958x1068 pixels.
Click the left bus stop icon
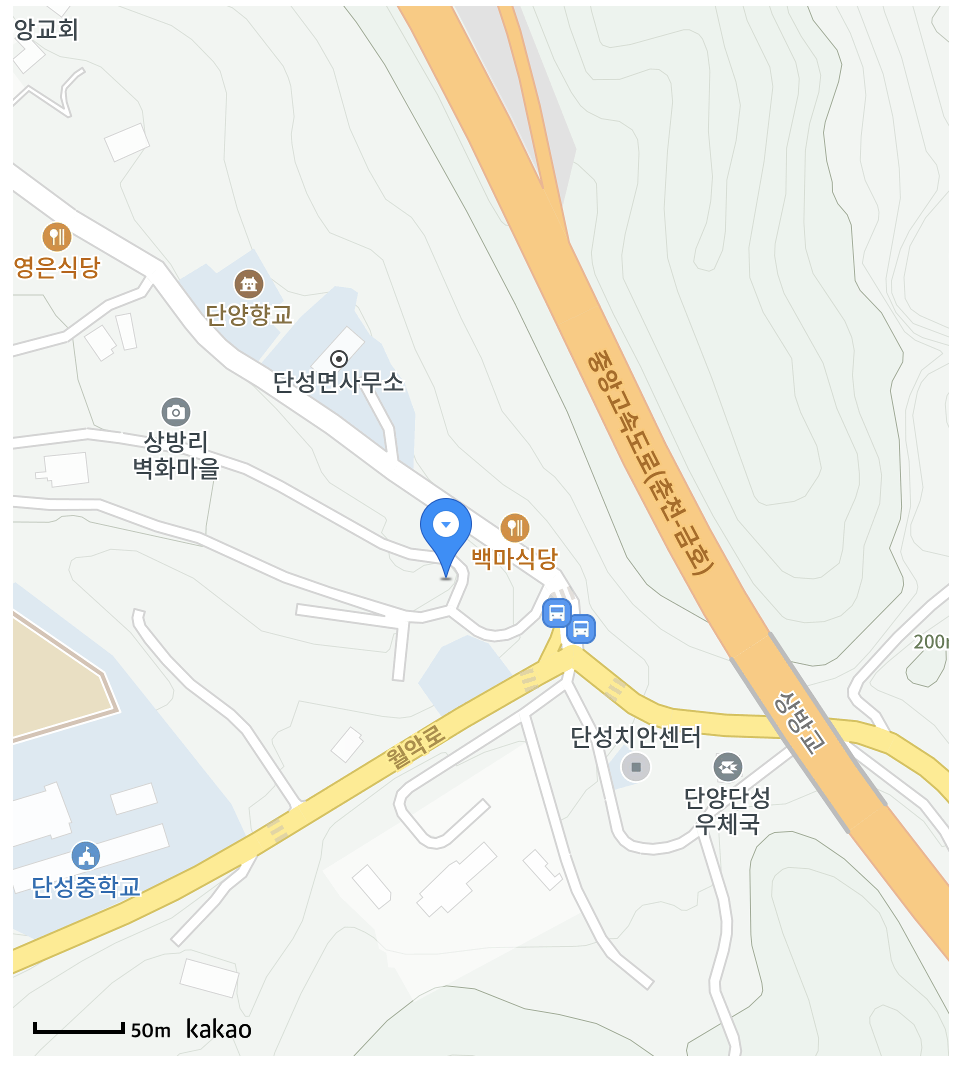tap(556, 612)
